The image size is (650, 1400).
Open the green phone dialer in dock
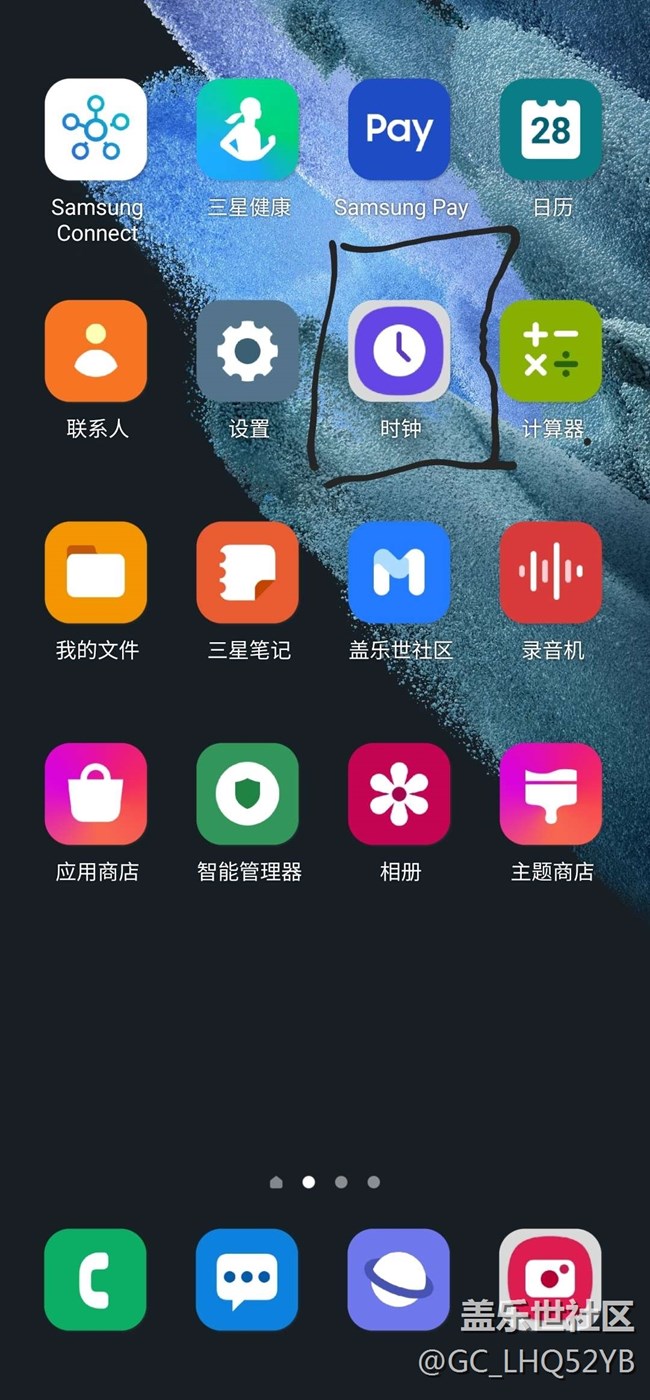tap(96, 1279)
